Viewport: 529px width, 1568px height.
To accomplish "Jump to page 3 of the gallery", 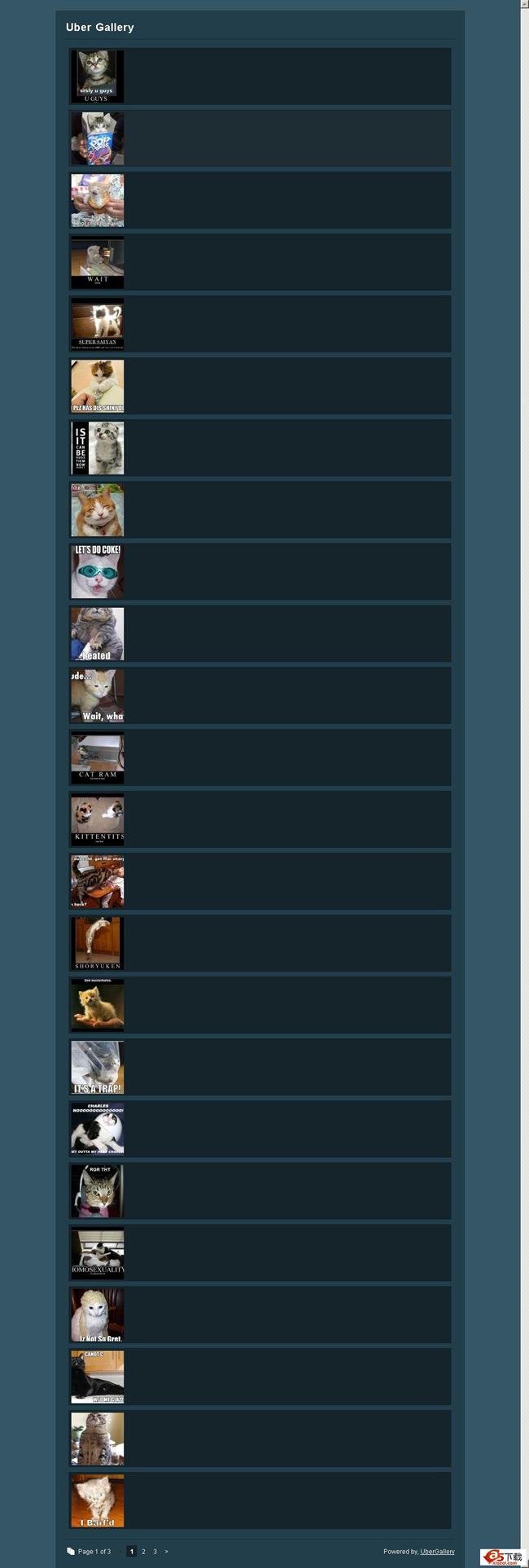I will tap(155, 1551).
